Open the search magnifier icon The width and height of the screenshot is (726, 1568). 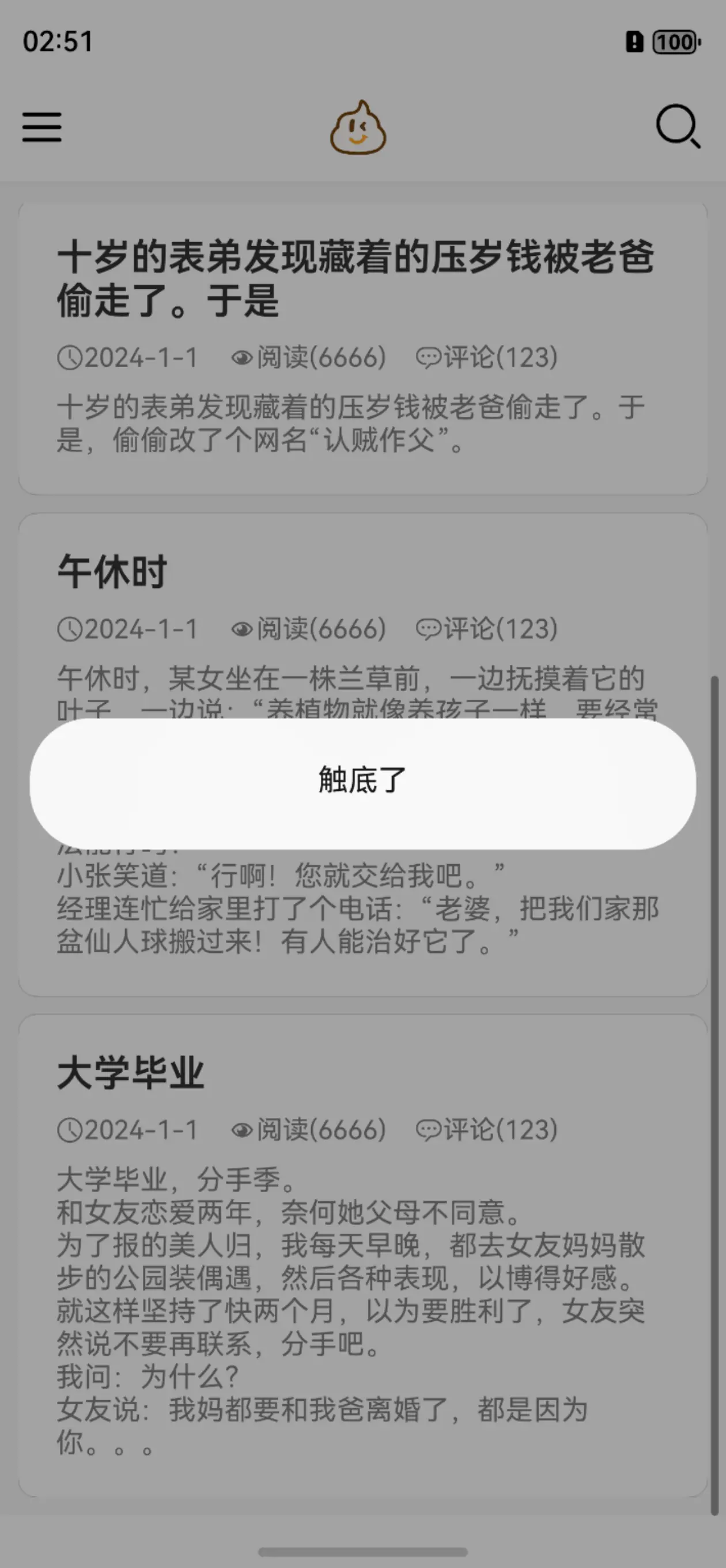coord(678,126)
